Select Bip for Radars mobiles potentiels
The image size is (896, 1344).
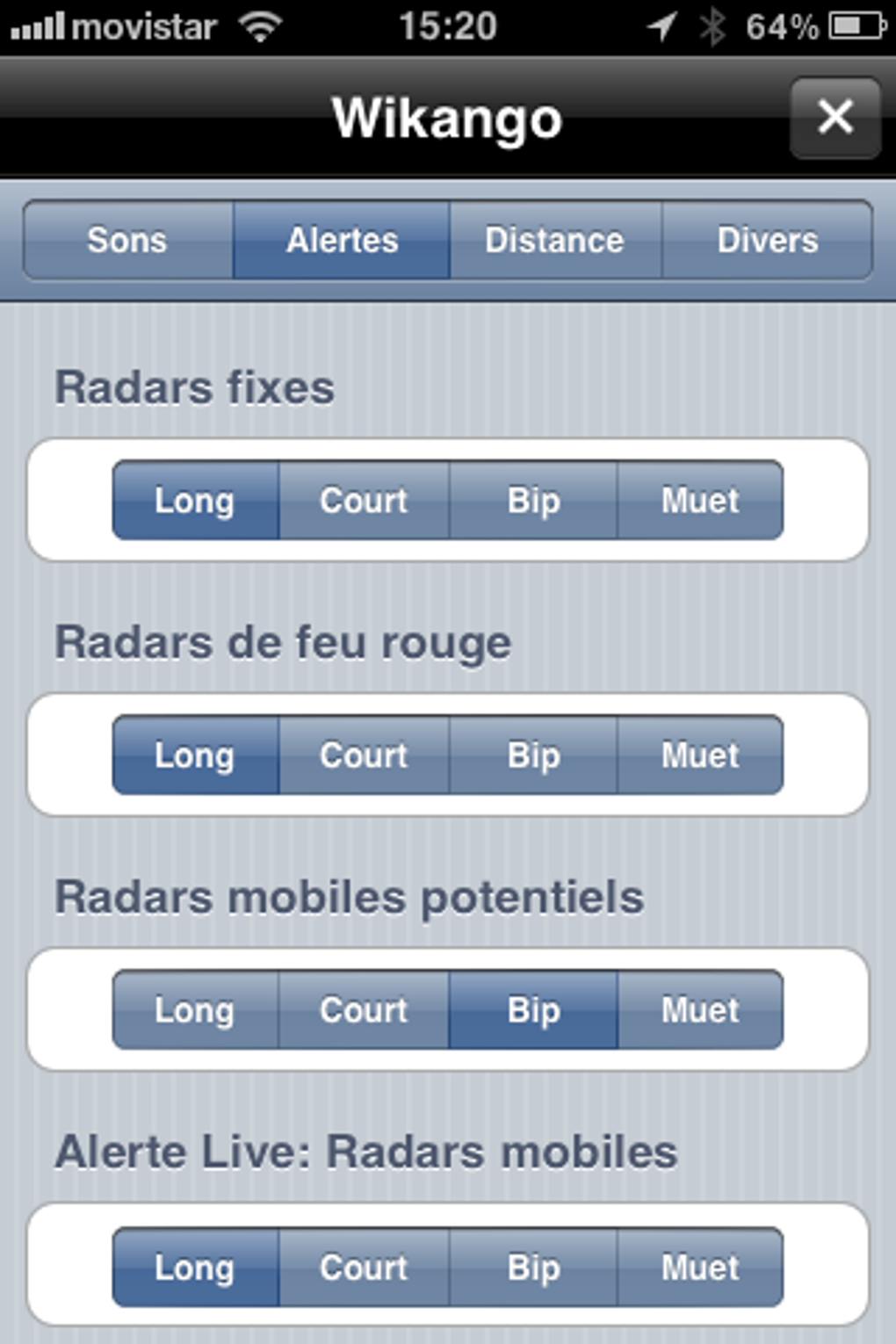point(533,1010)
